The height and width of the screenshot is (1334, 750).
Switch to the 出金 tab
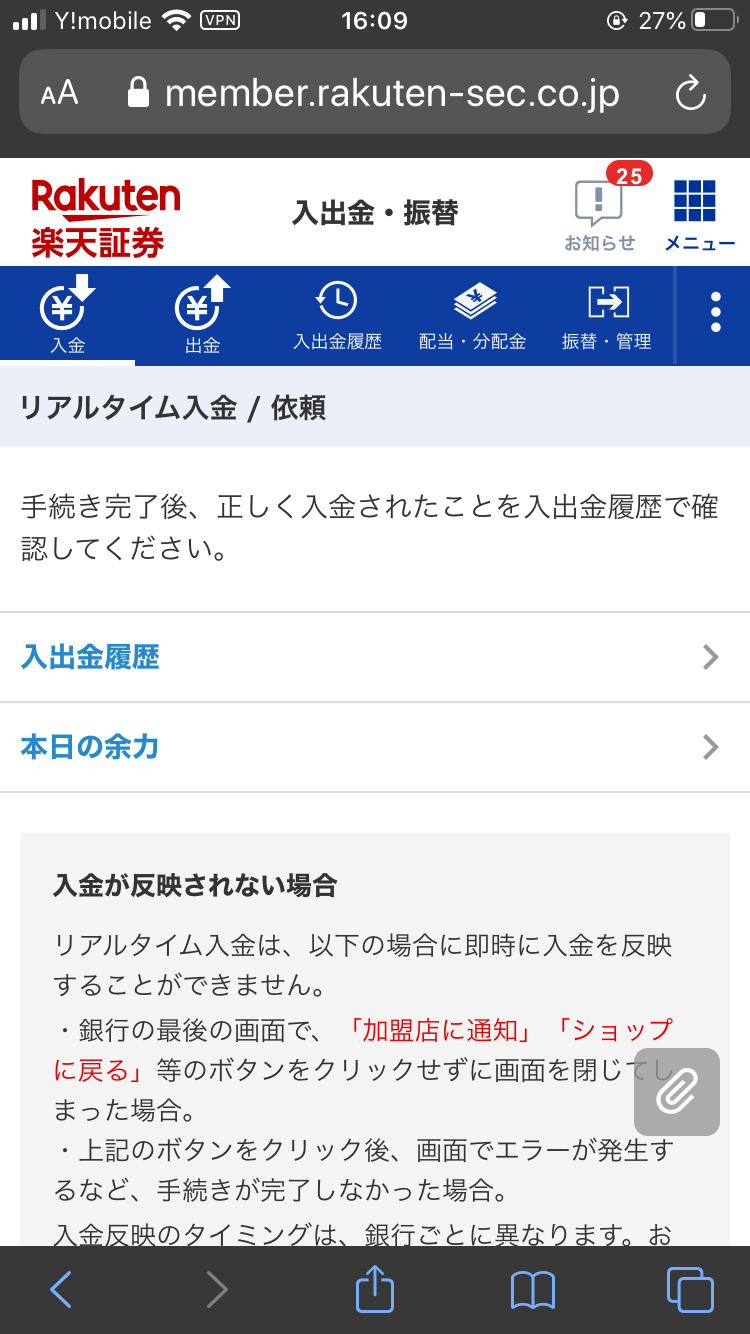pyautogui.click(x=203, y=317)
